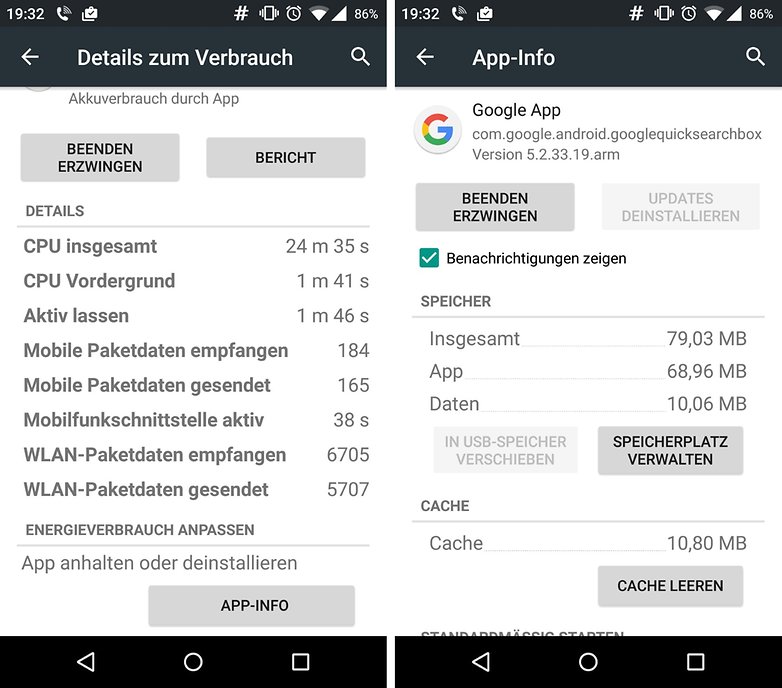Go back from Details zum Verbrauch
Screen dimensions: 782x688
(30, 57)
